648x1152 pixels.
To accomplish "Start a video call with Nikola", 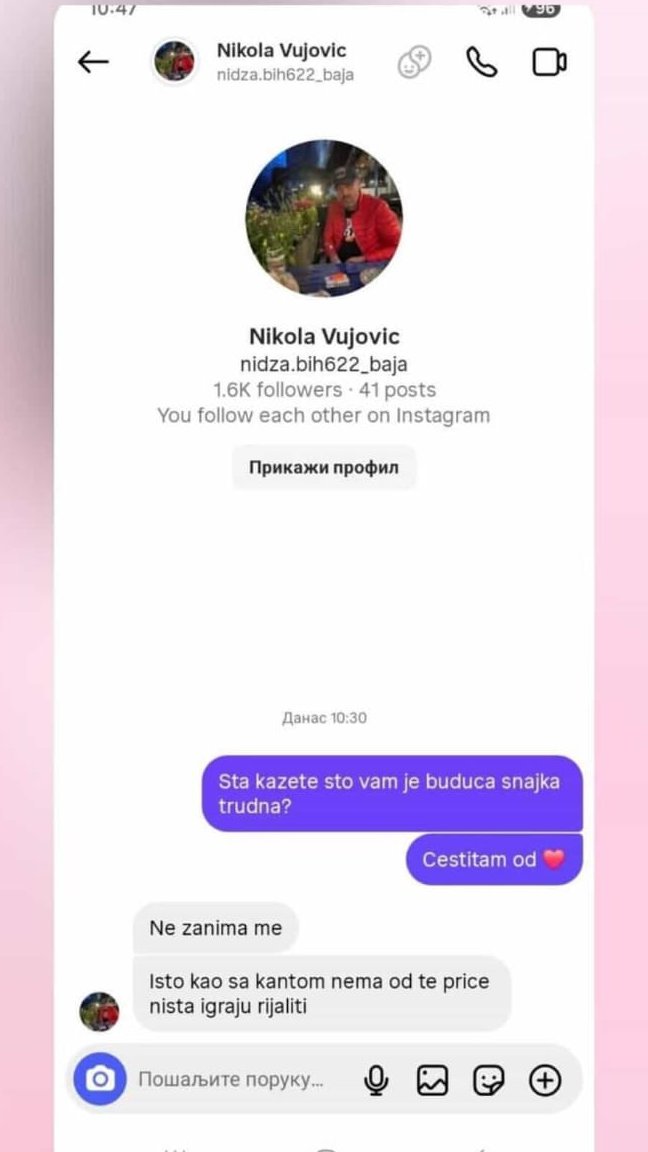I will tap(549, 62).
